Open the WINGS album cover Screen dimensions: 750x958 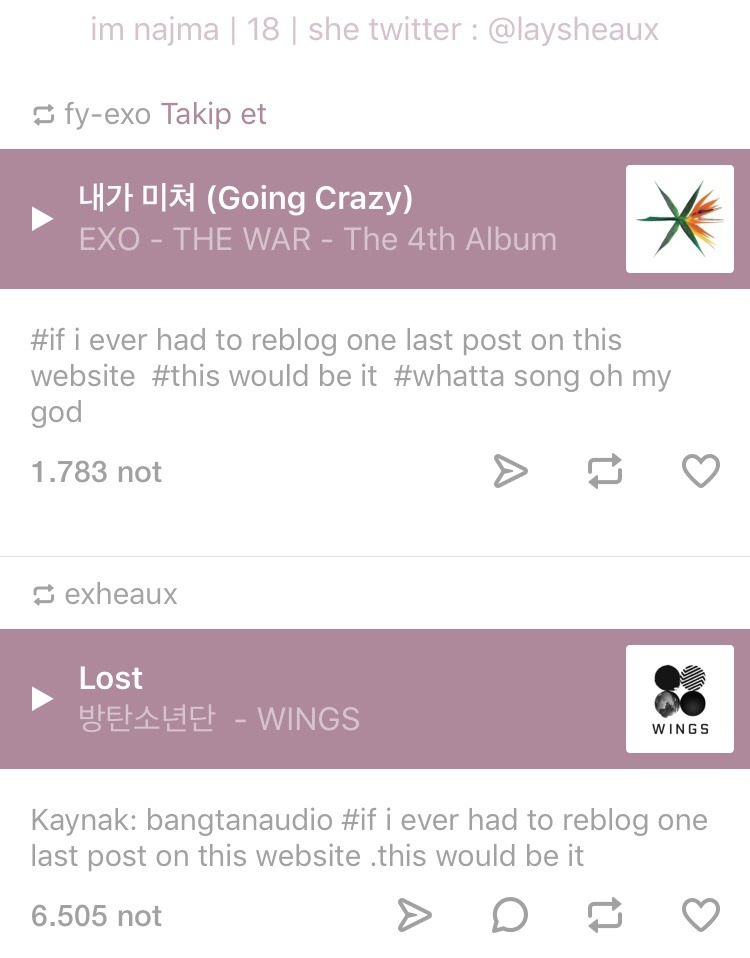(680, 699)
